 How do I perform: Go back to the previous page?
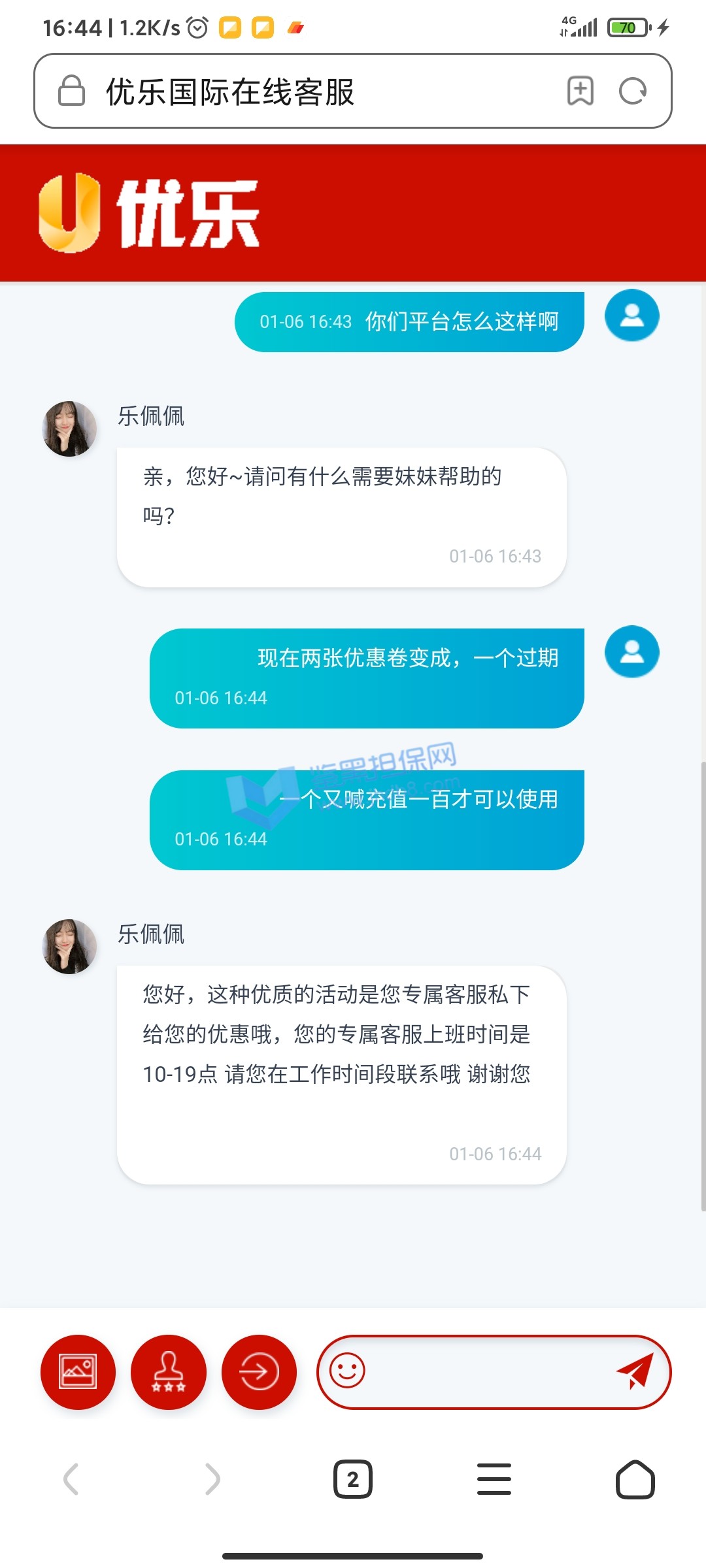[71, 1479]
